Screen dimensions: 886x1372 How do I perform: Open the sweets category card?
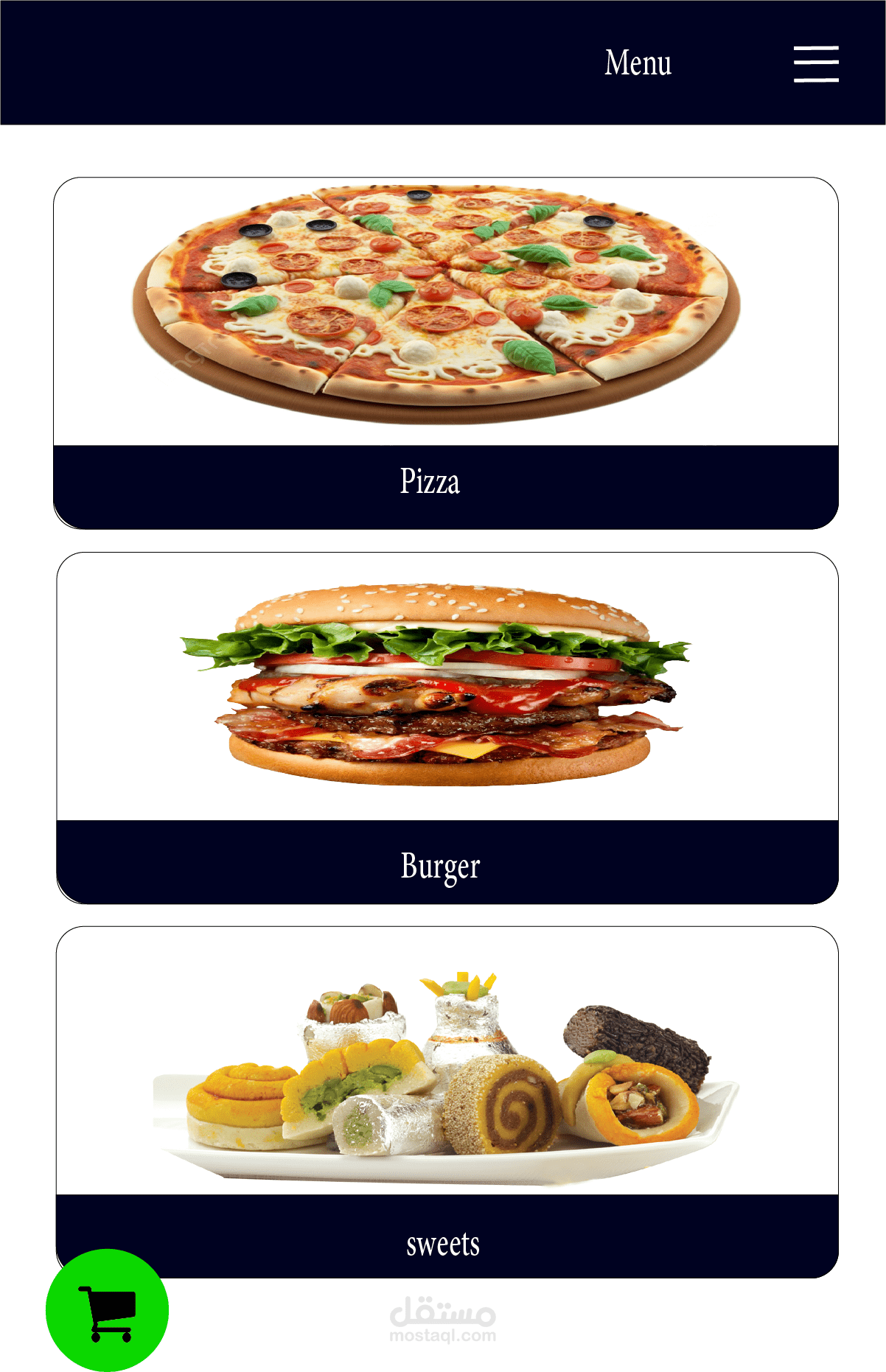click(447, 1101)
